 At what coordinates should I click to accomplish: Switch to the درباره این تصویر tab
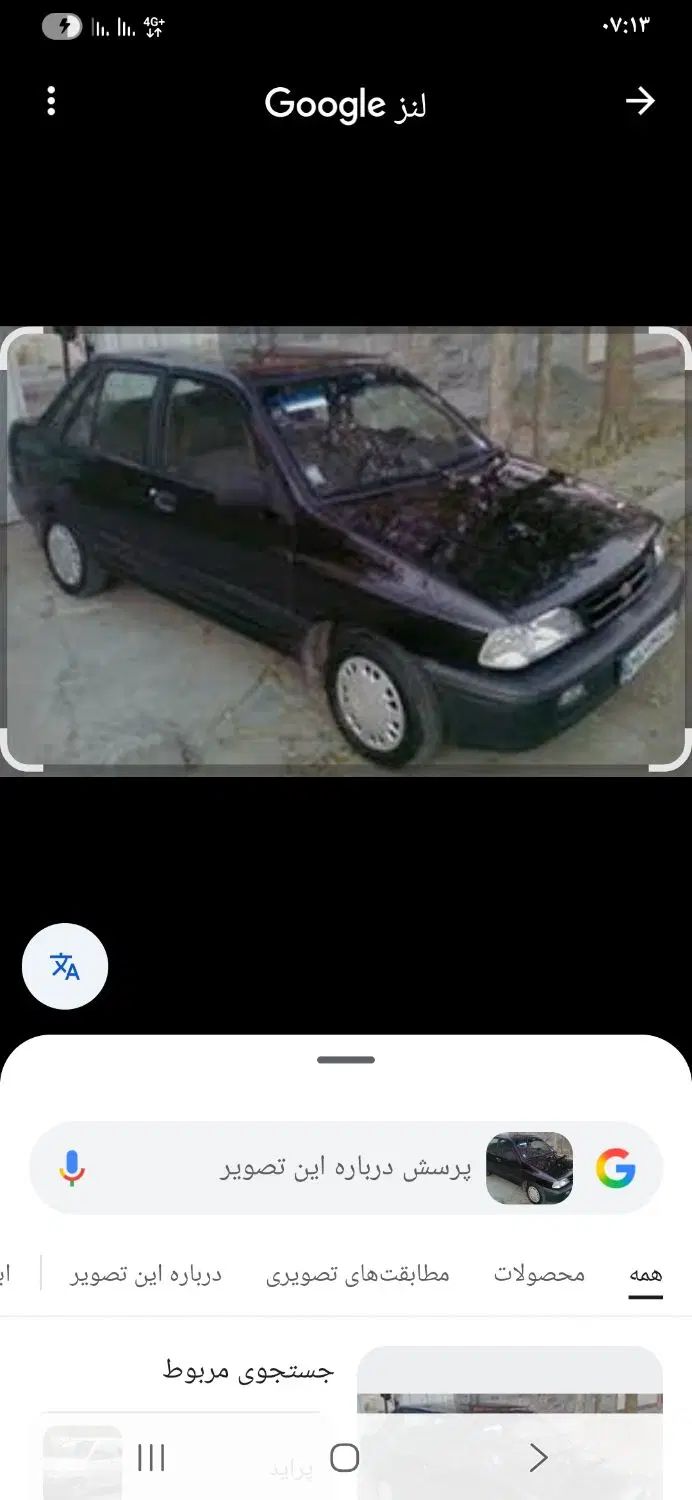pos(146,1275)
